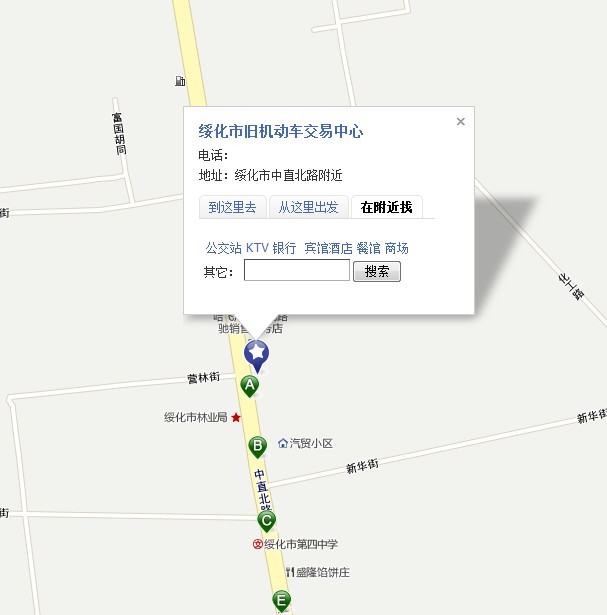Select the 在附近找 tab
Screen dimensions: 607x615
pyautogui.click(x=386, y=207)
